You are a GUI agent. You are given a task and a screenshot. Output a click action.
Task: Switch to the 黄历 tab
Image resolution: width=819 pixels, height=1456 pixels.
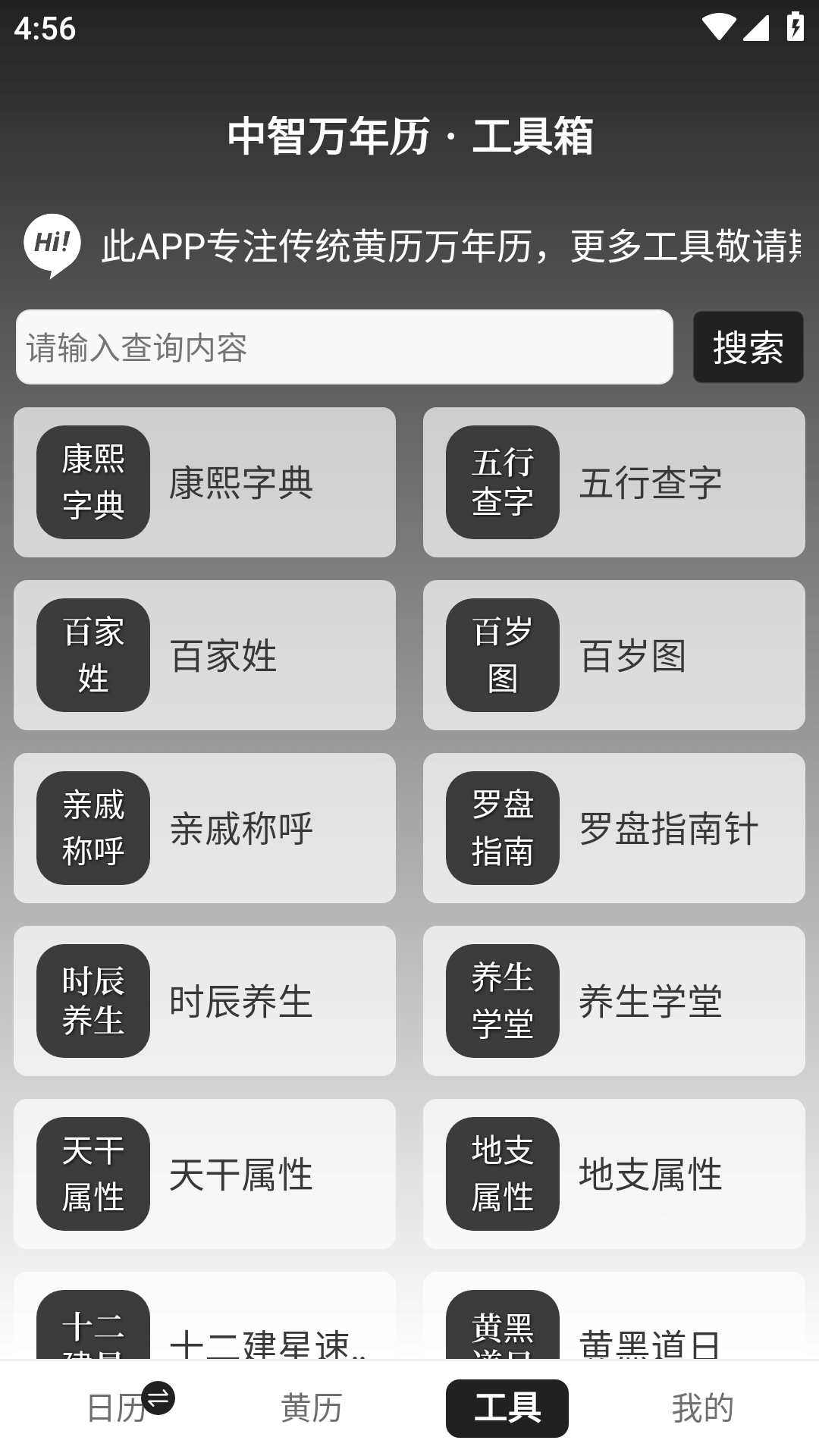[312, 1408]
